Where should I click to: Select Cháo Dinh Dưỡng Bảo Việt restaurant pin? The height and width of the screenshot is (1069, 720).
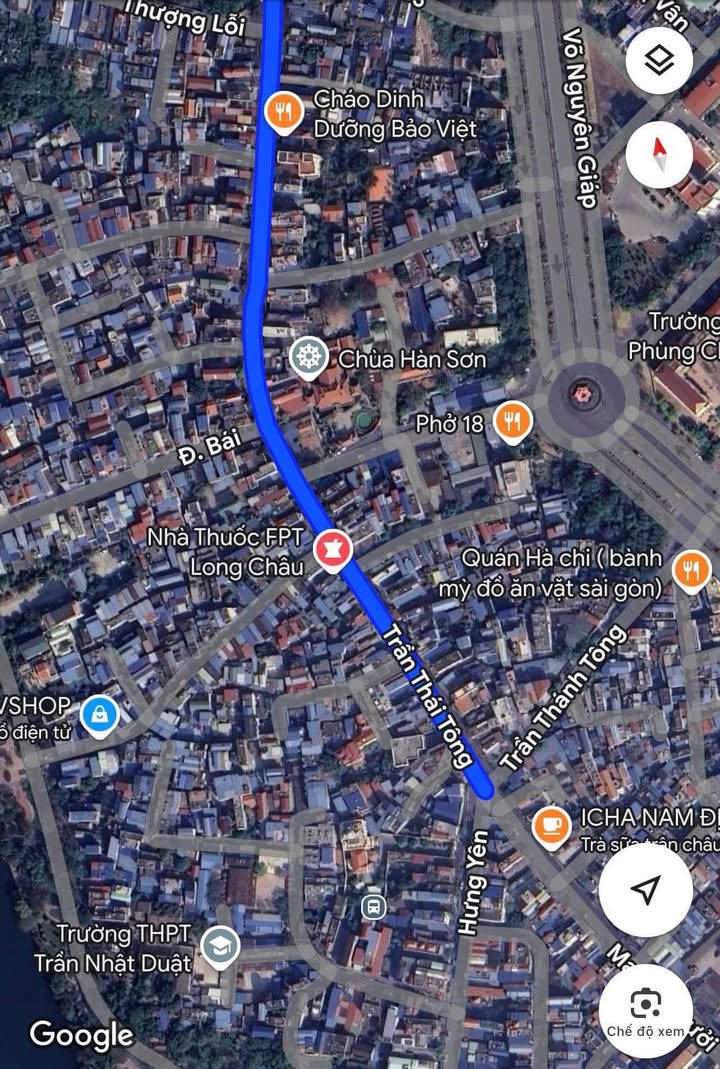[x=285, y=112]
